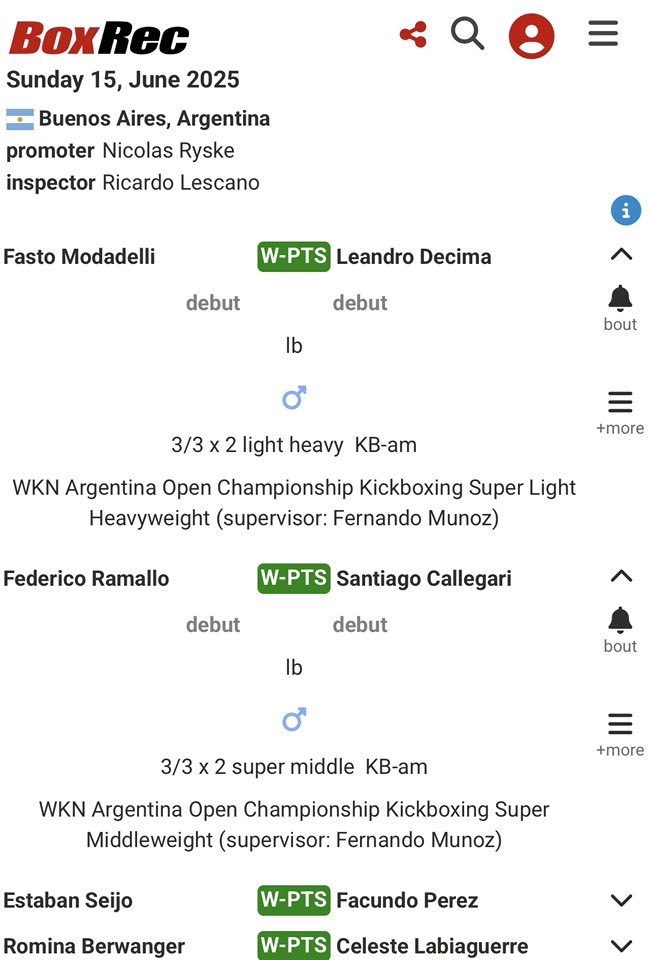Open bout alerts for Modadelli vs Decima
The image size is (650, 960).
click(x=620, y=305)
